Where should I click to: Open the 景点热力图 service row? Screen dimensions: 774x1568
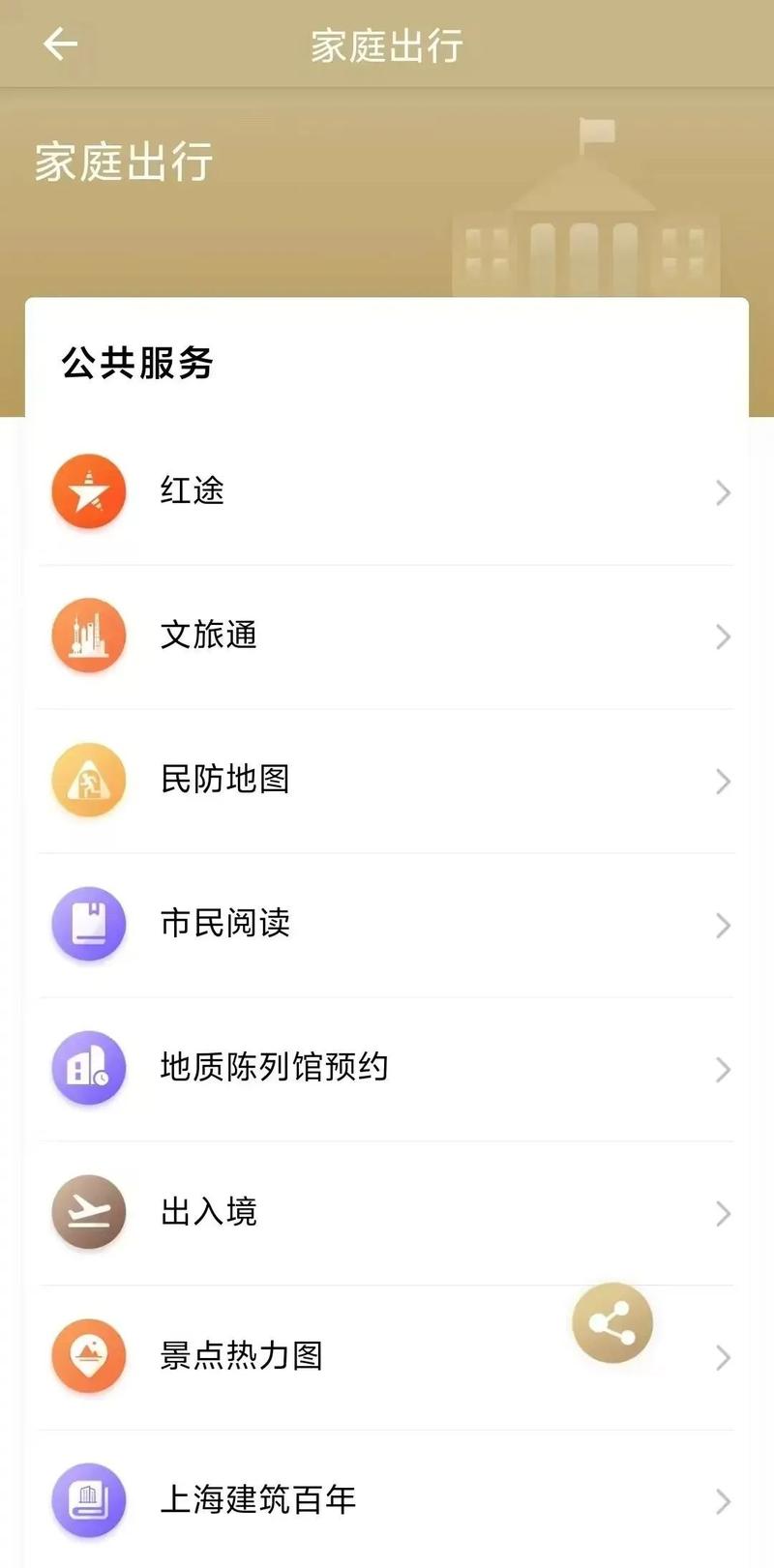click(387, 1357)
